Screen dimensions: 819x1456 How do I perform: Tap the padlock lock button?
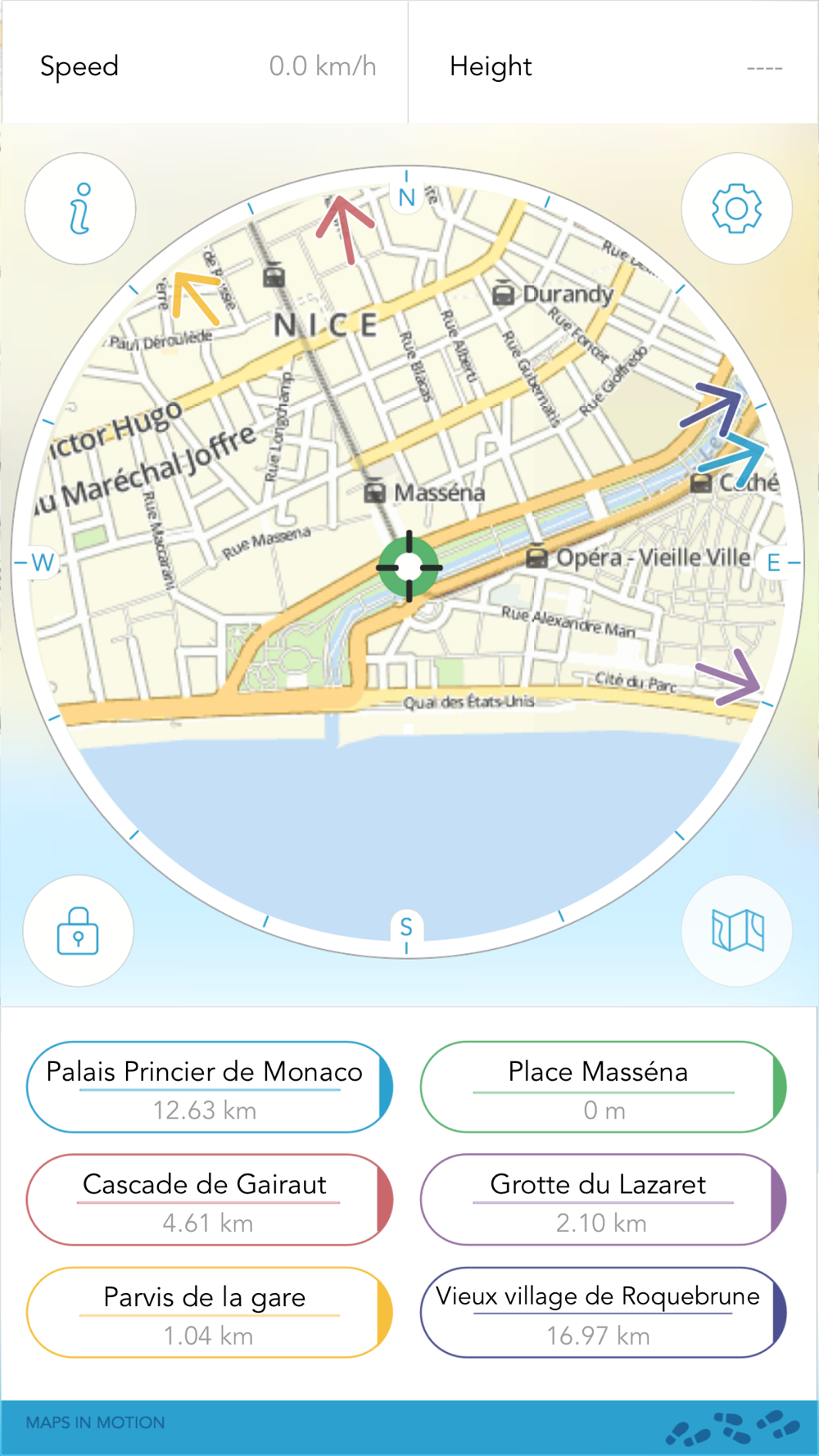click(x=79, y=931)
